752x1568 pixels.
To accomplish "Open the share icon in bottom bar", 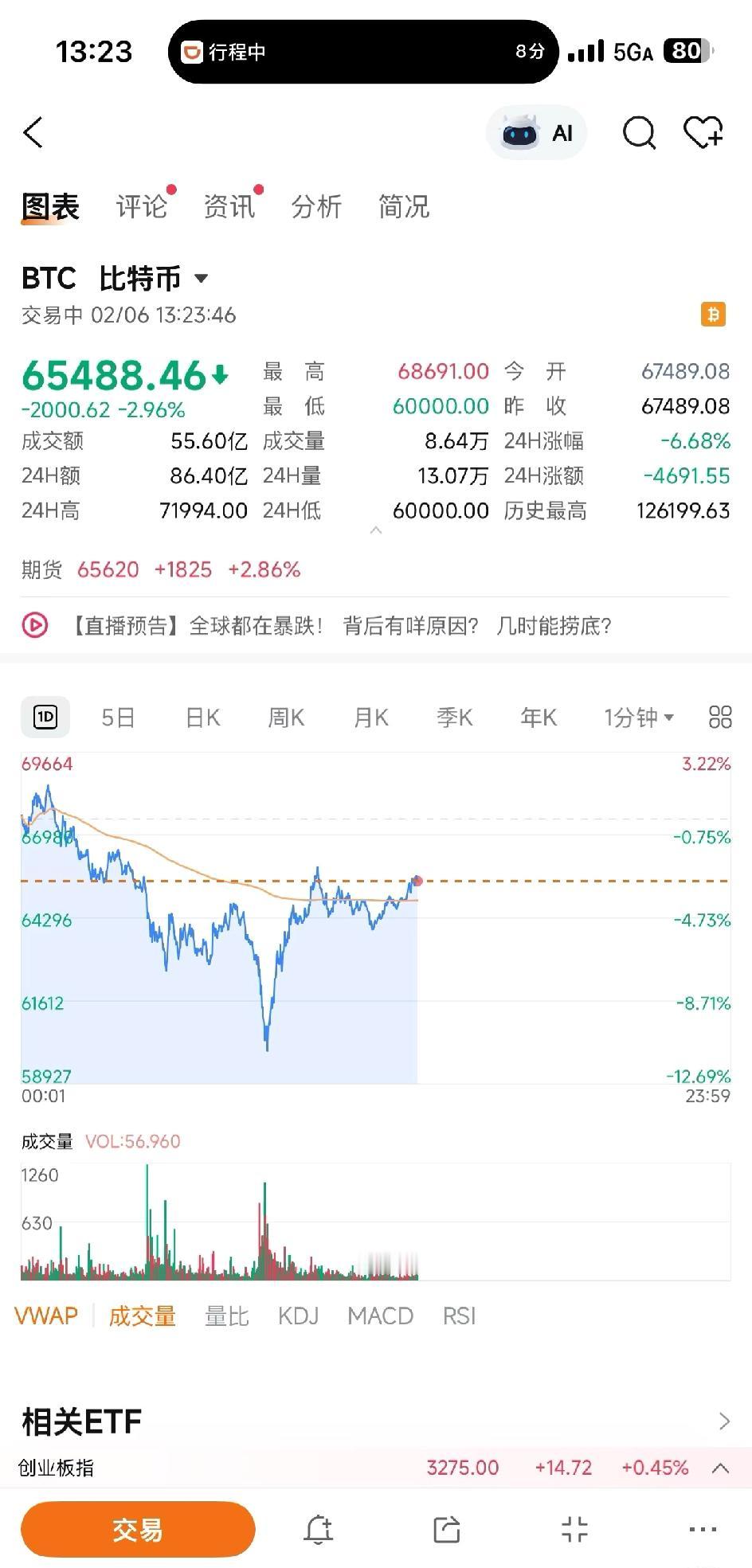I will 447,1528.
